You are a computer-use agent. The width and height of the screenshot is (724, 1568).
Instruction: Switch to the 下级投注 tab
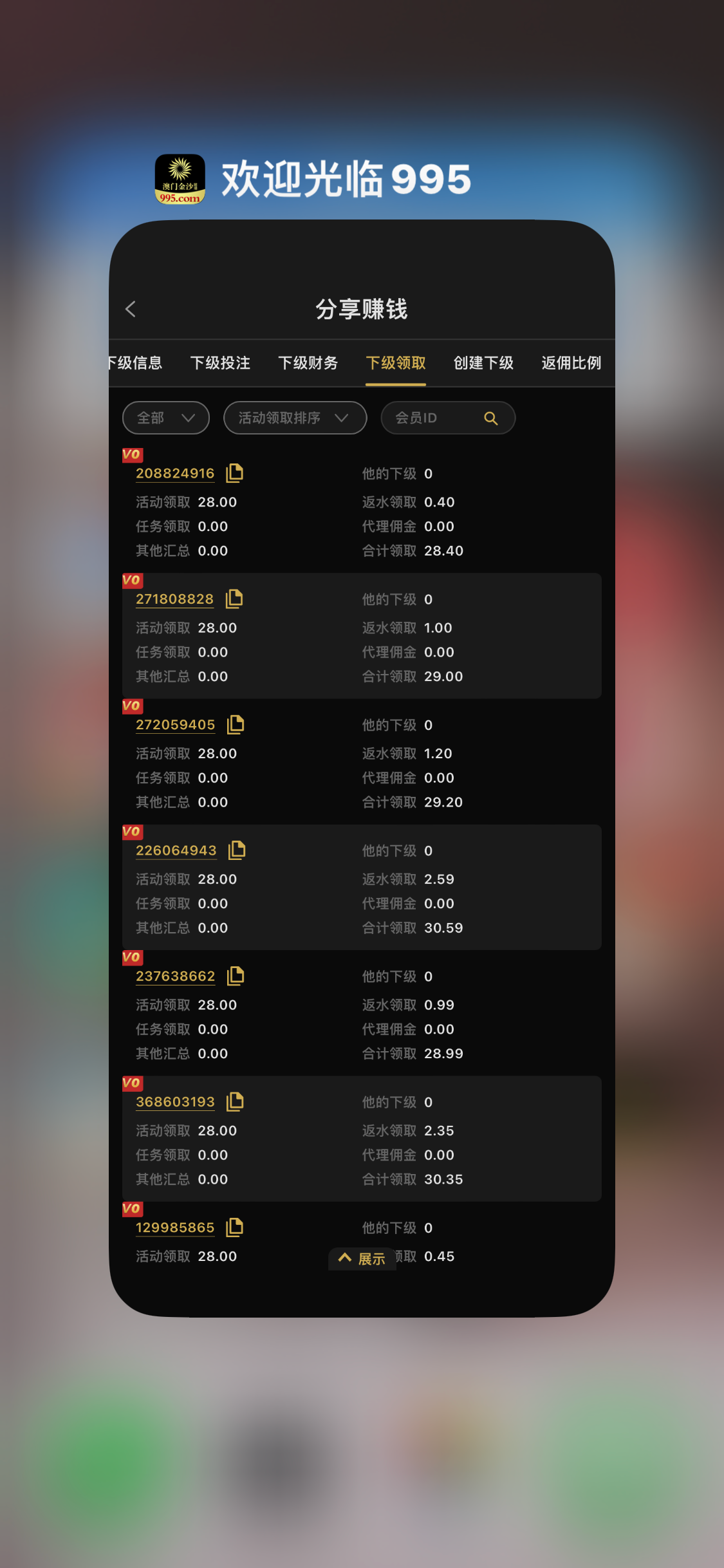click(220, 363)
